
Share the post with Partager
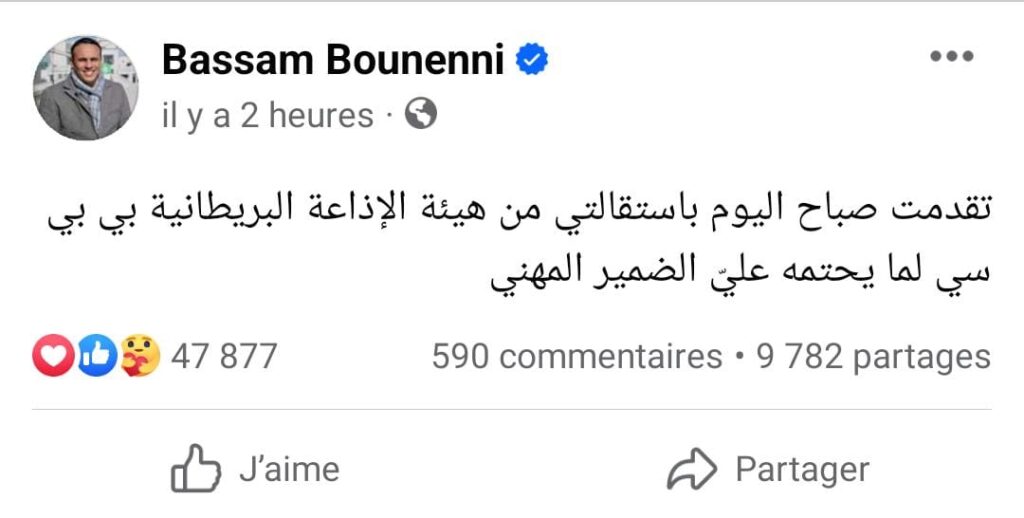768,469
